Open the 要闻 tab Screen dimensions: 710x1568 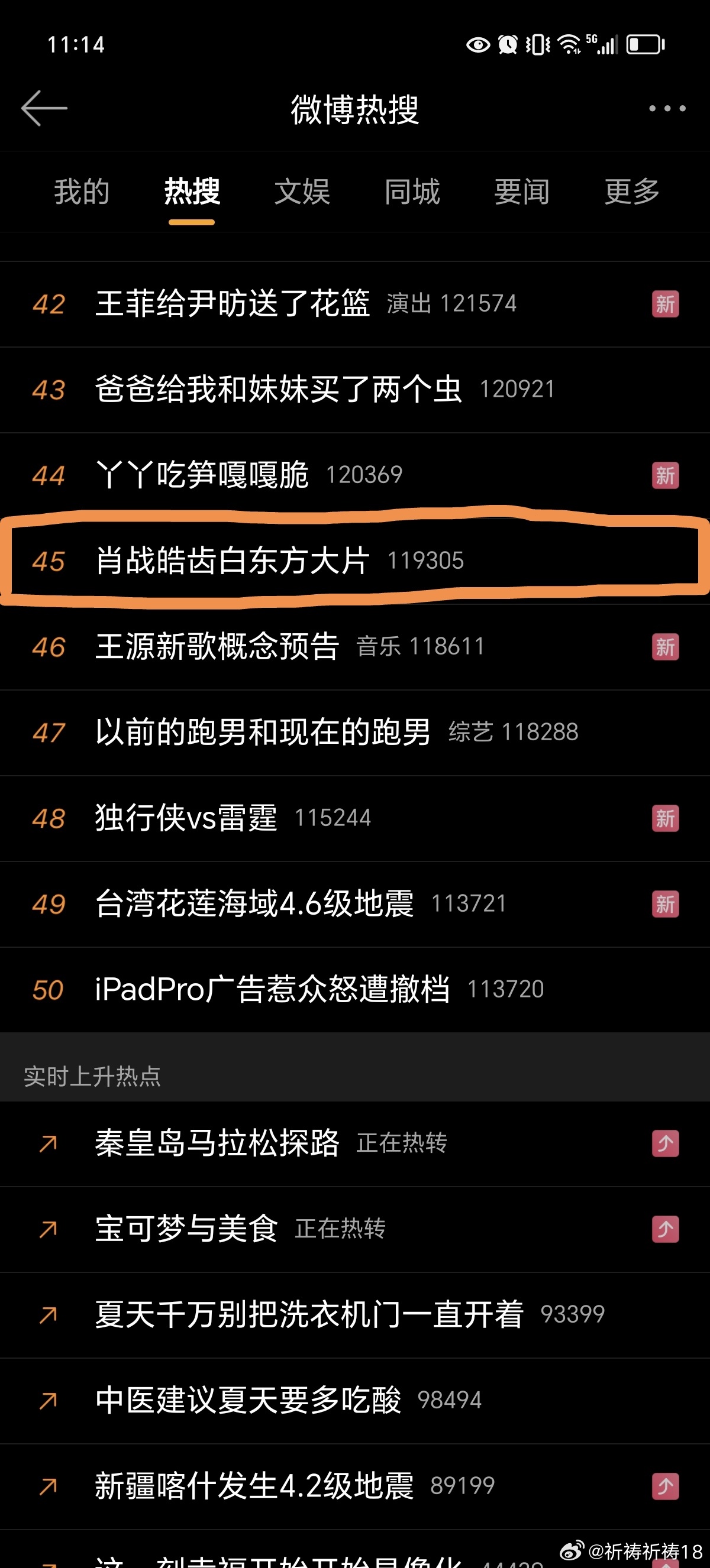(x=522, y=192)
